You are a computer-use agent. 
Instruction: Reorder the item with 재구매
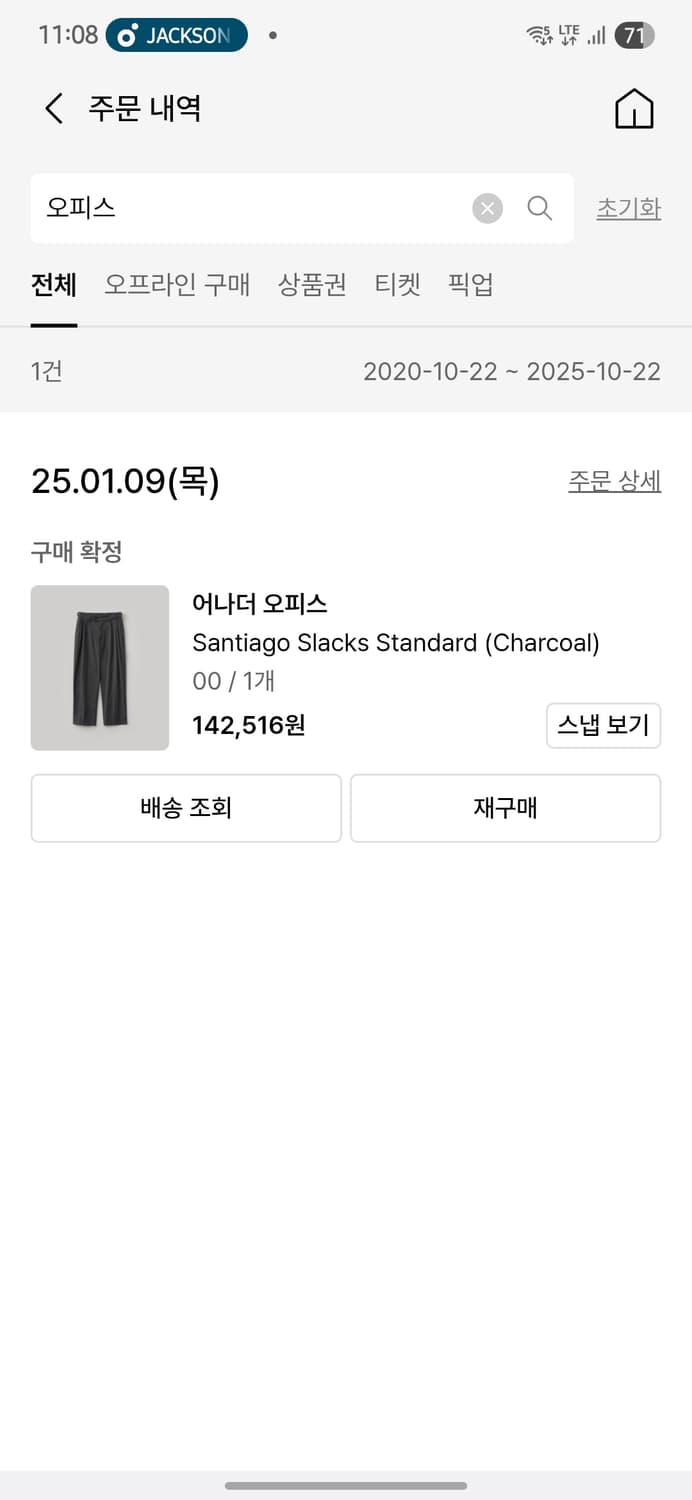point(505,808)
